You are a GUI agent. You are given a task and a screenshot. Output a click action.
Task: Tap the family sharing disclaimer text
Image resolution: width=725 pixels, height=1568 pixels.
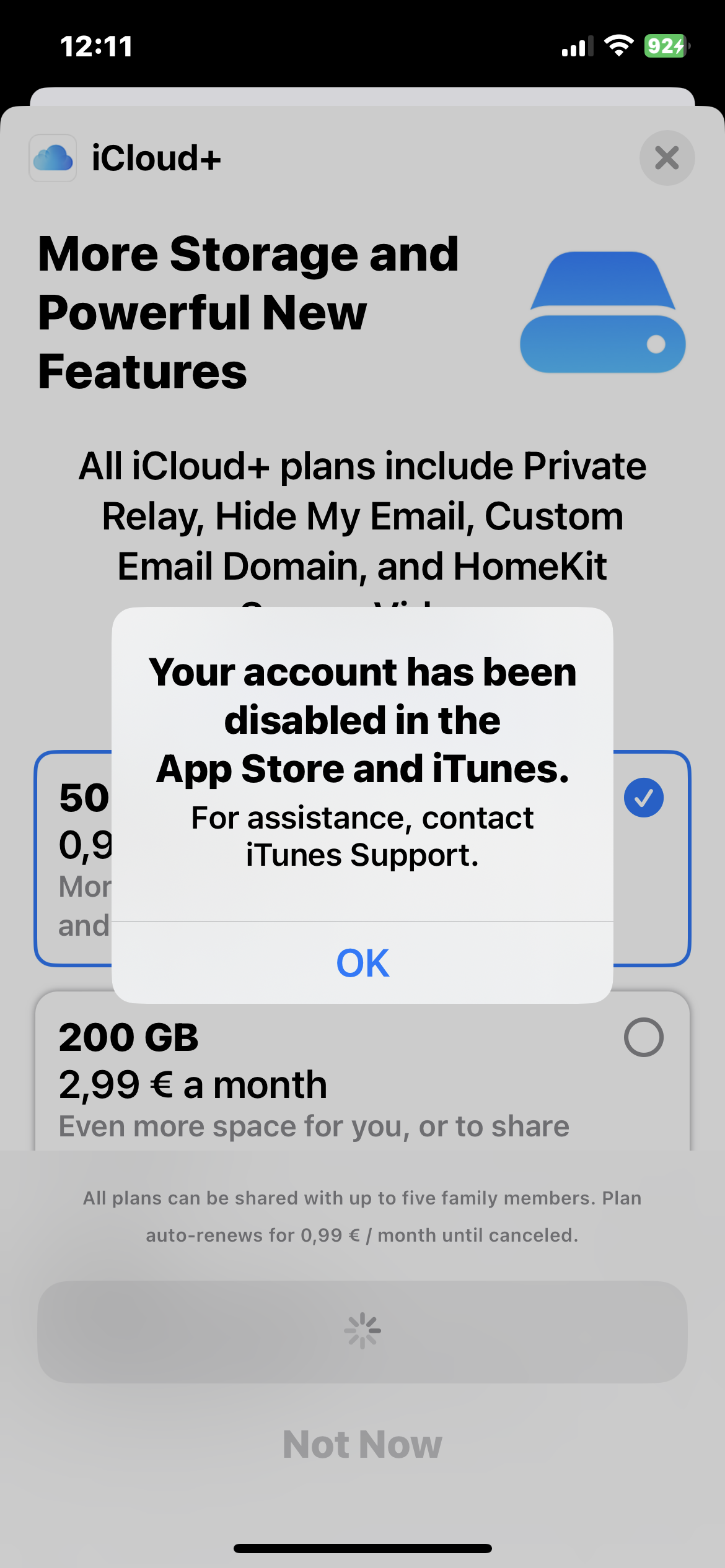point(362,1216)
